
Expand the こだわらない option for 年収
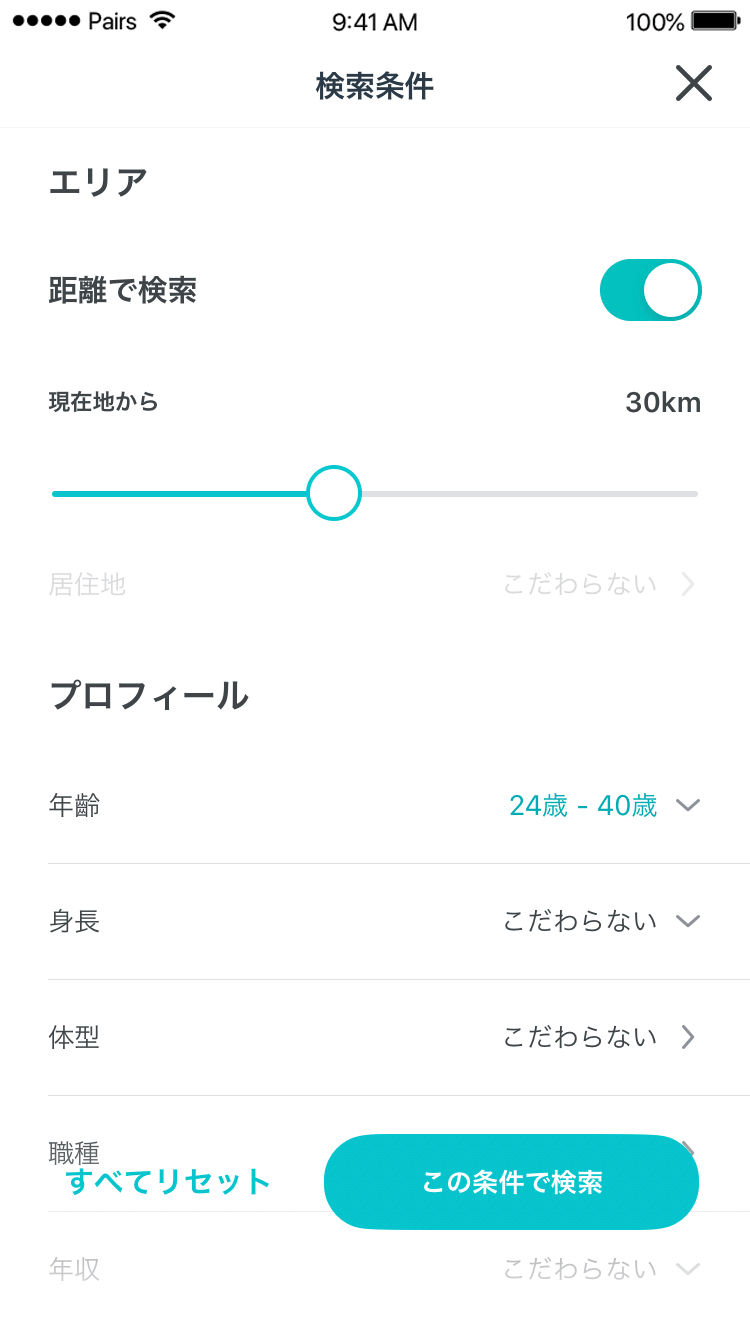point(687,1269)
